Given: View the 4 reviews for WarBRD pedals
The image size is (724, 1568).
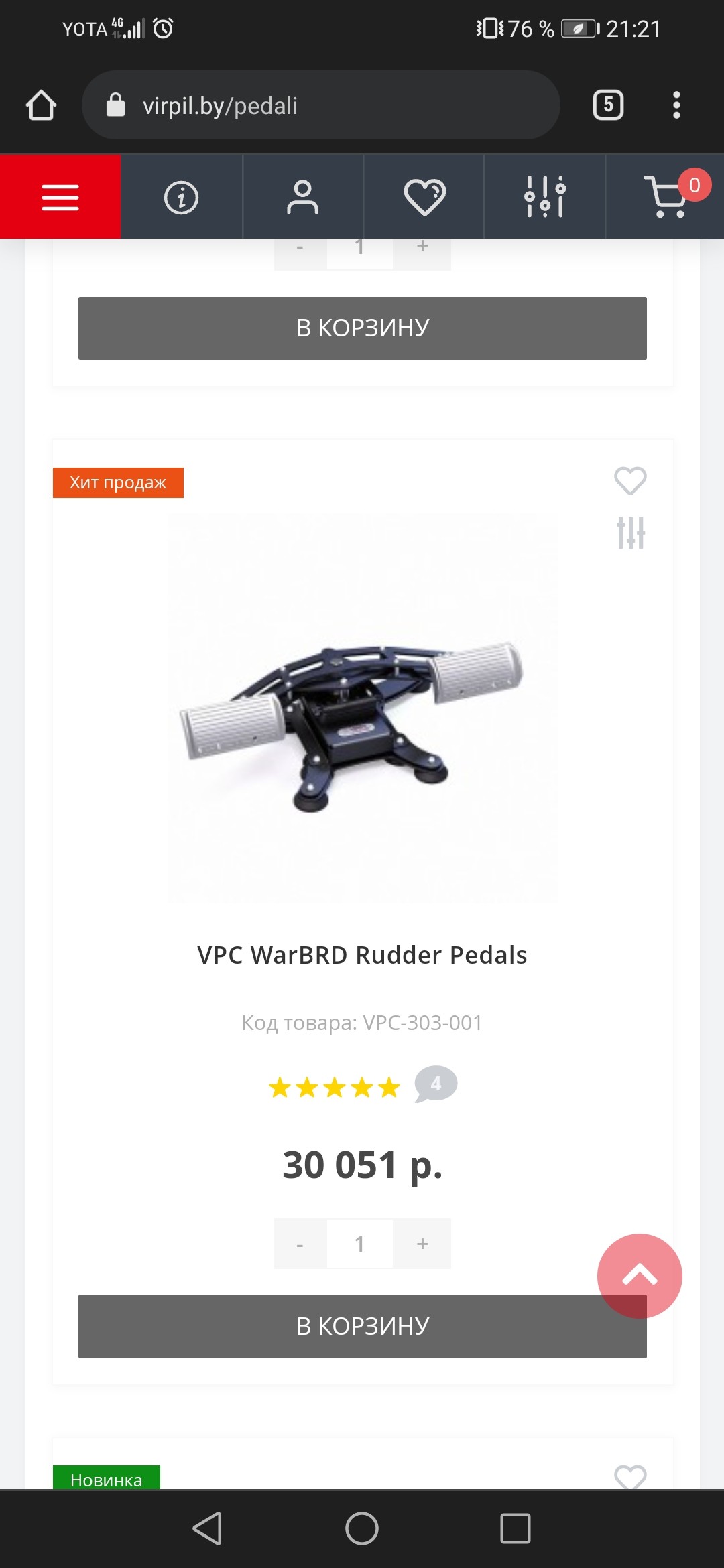Looking at the screenshot, I should click(436, 1084).
